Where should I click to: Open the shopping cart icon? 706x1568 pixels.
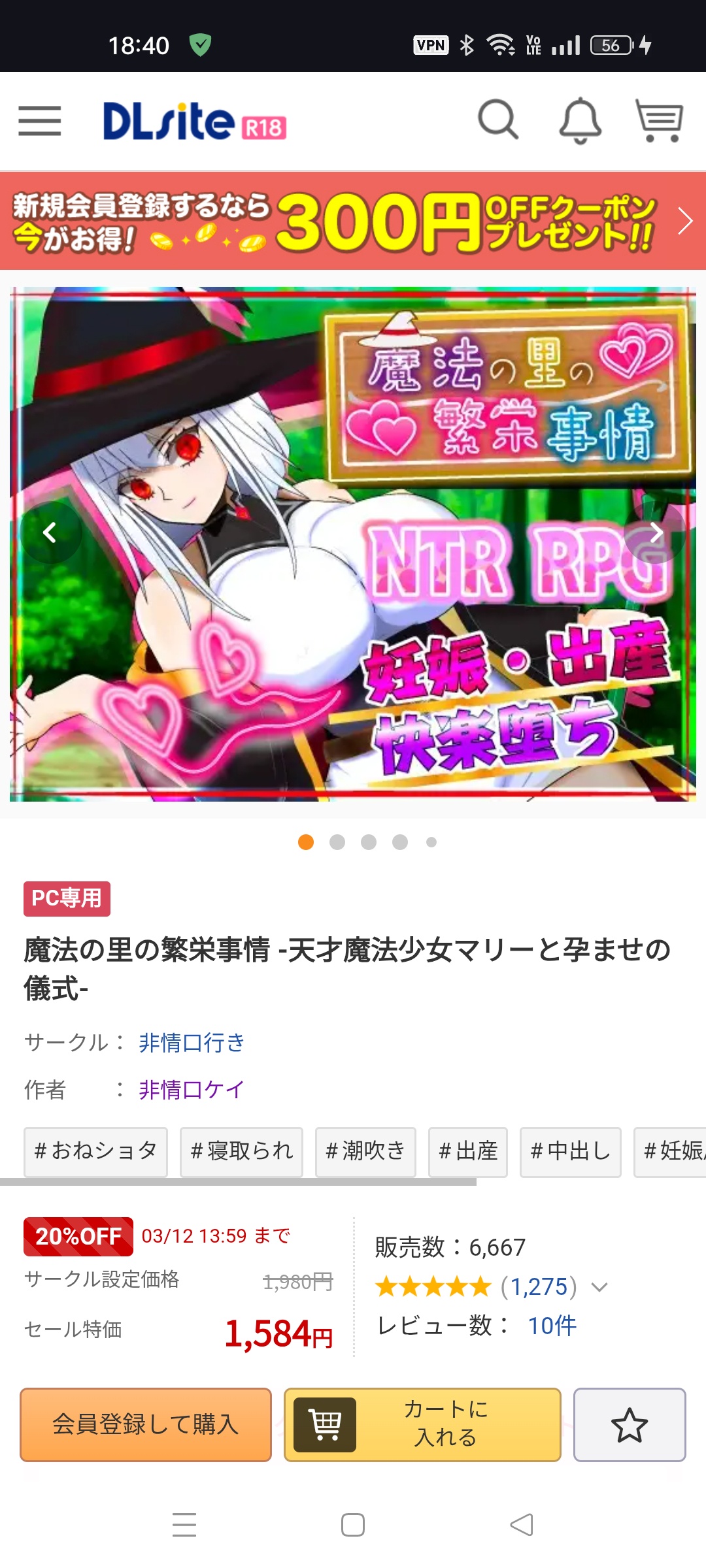point(660,121)
